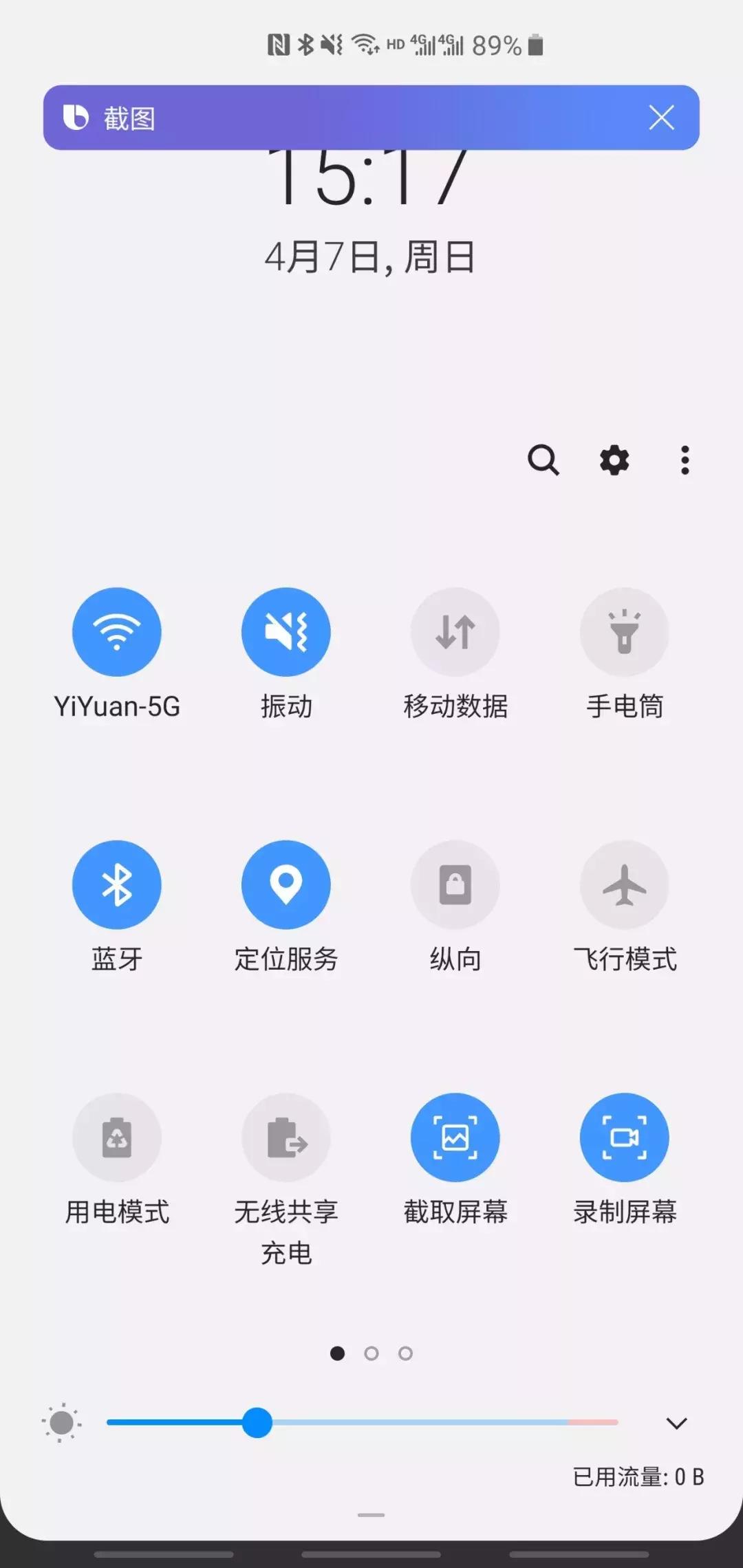Turn on the flashlight
743x1568 pixels.
coord(624,631)
